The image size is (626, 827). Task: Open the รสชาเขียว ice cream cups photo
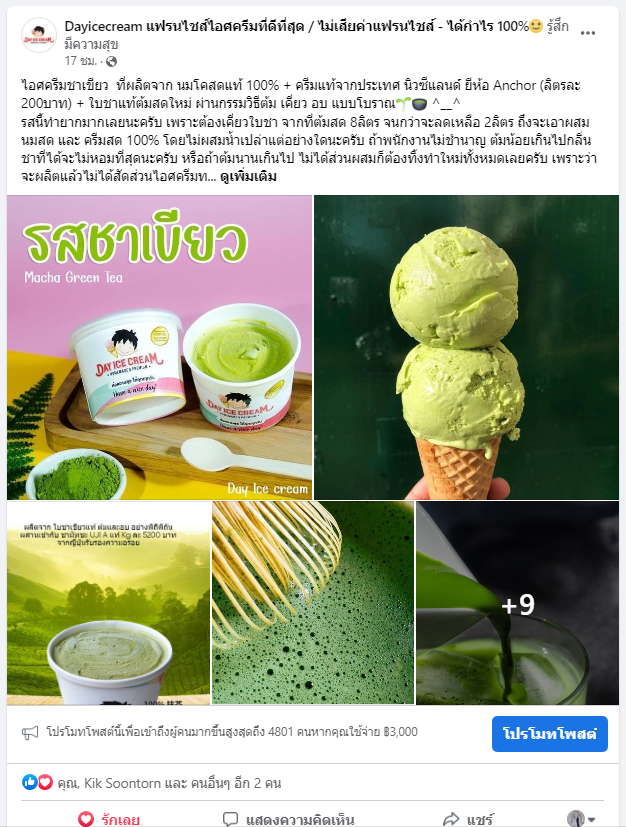point(159,347)
